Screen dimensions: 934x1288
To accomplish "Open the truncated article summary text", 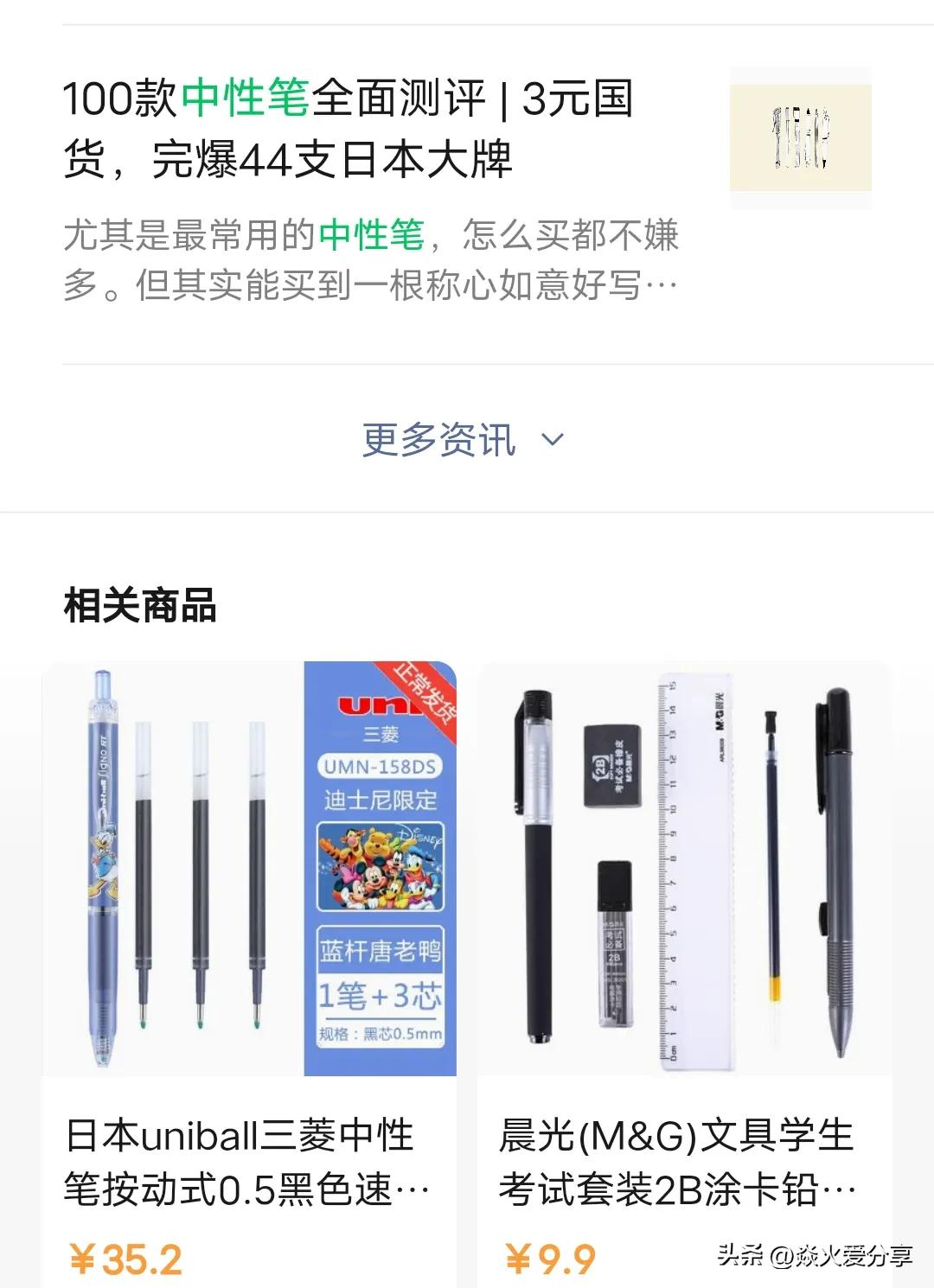I will (x=372, y=259).
